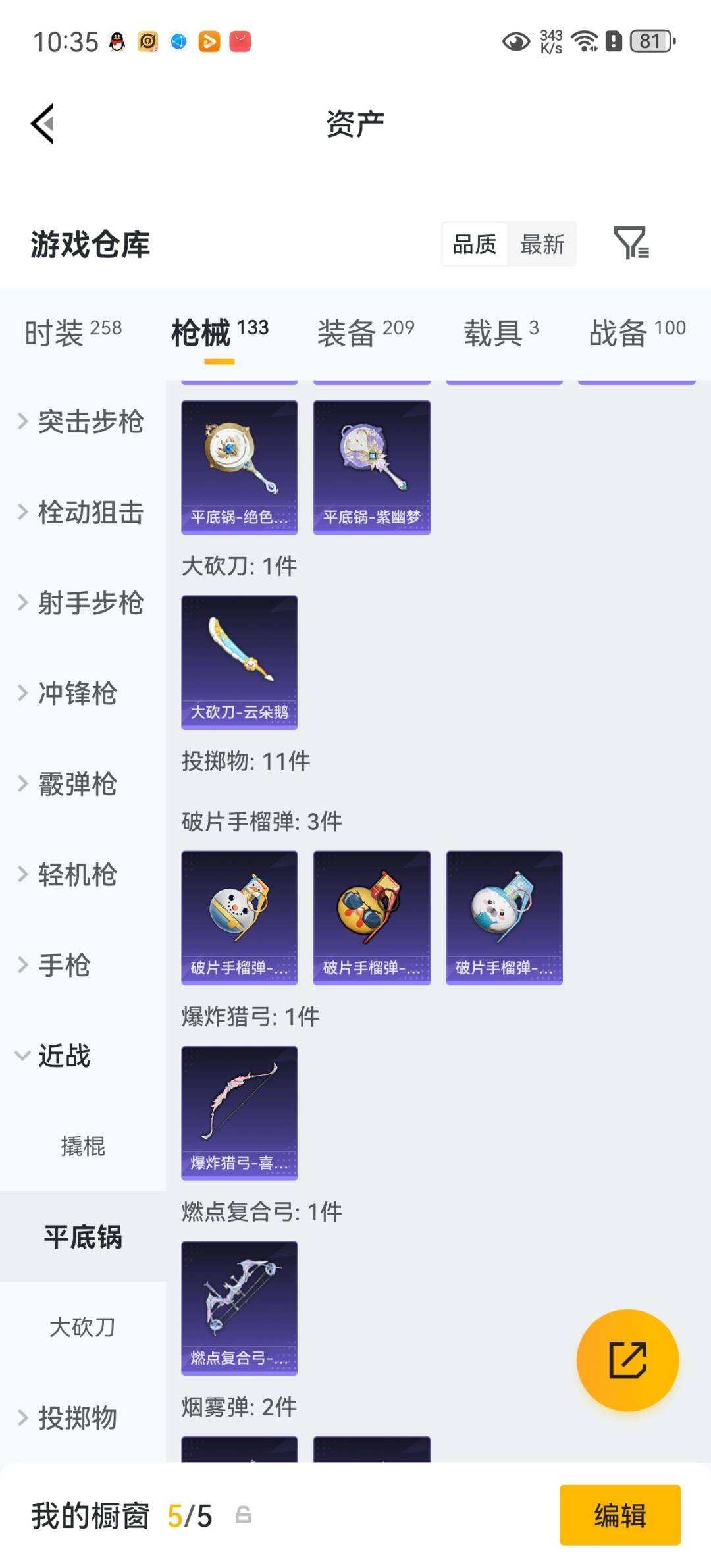
Task: Switch sorting back to 品质
Action: click(474, 244)
